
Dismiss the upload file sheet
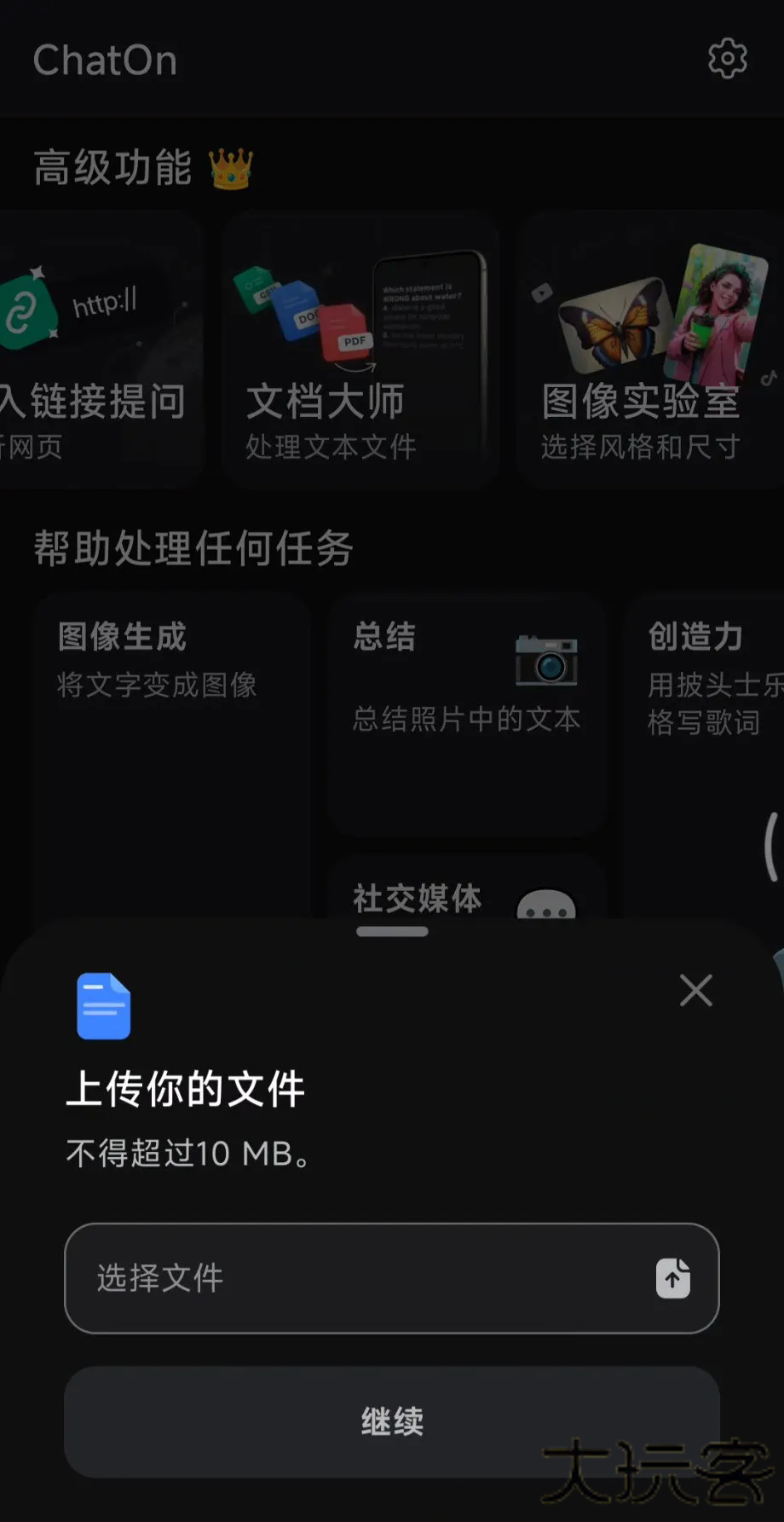[695, 990]
